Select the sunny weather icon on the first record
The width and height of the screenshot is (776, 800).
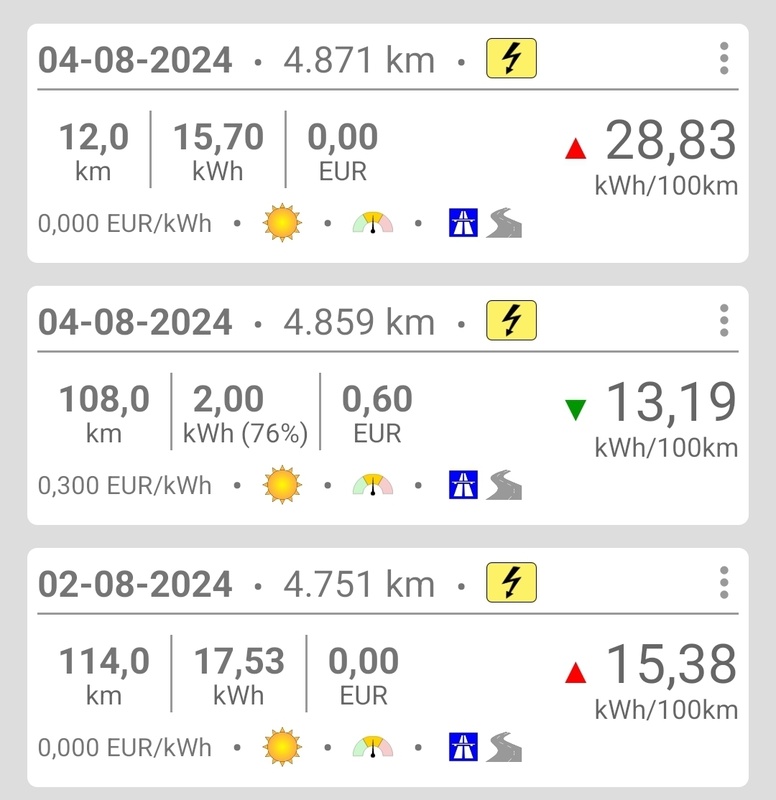pos(283,222)
